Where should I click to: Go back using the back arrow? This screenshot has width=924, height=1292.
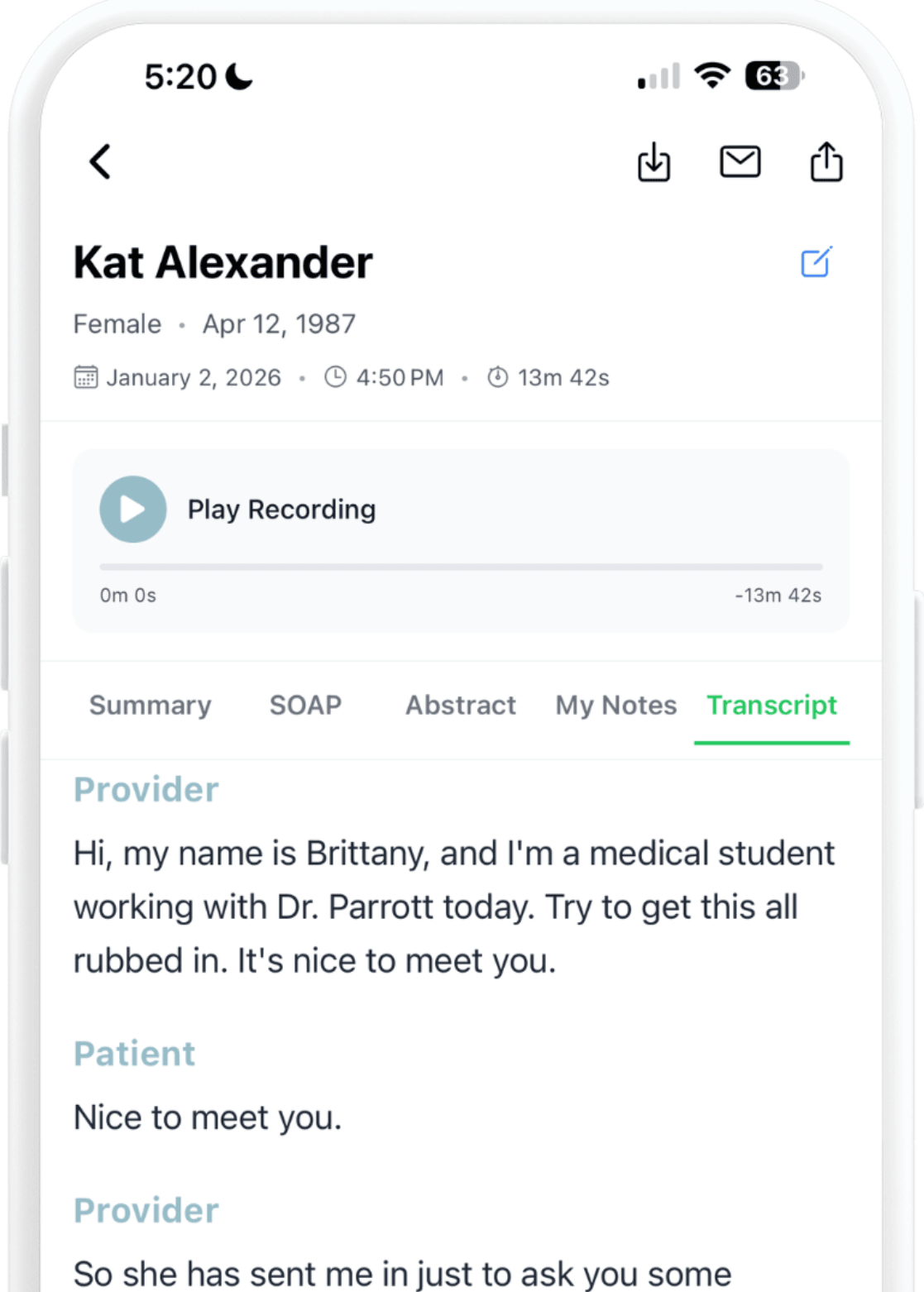pos(100,162)
